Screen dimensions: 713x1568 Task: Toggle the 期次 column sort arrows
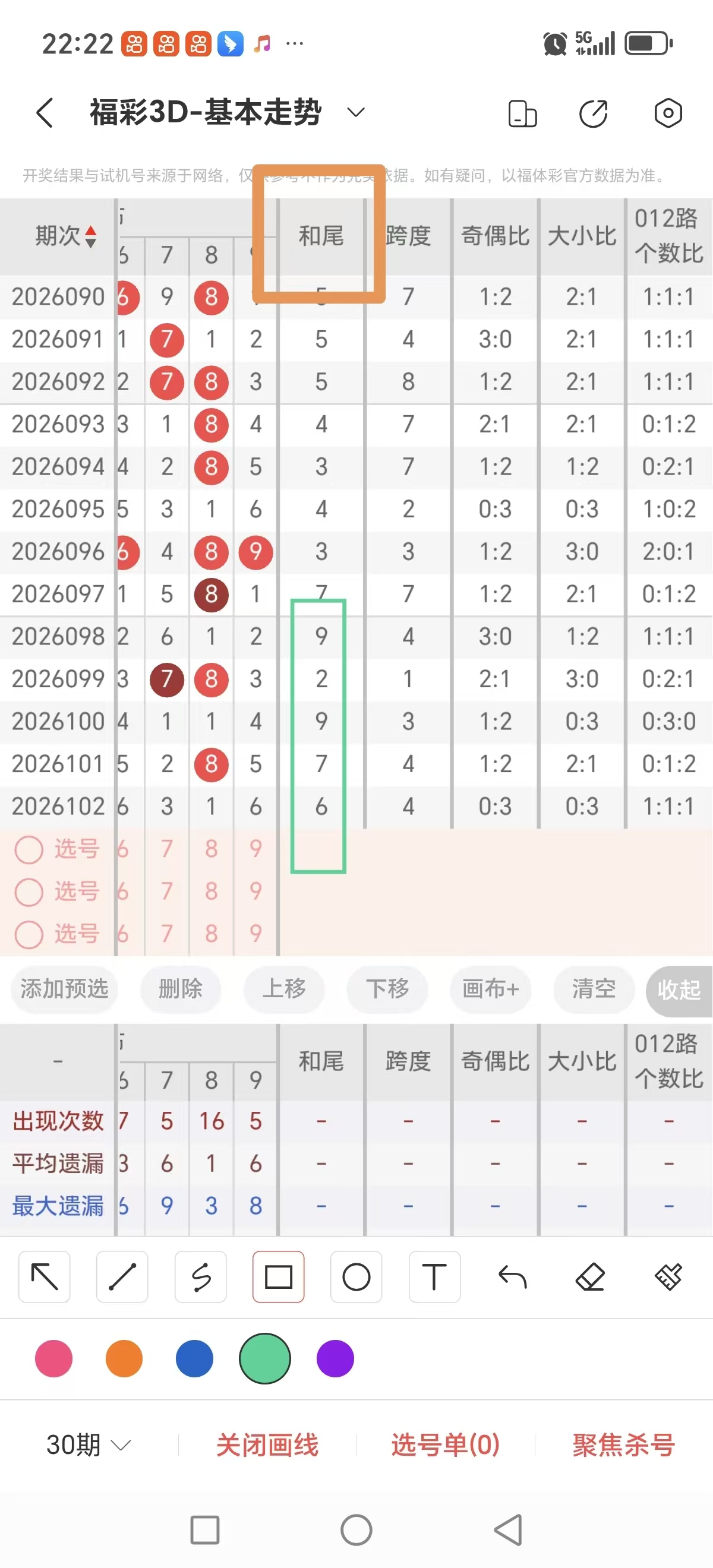tap(90, 237)
